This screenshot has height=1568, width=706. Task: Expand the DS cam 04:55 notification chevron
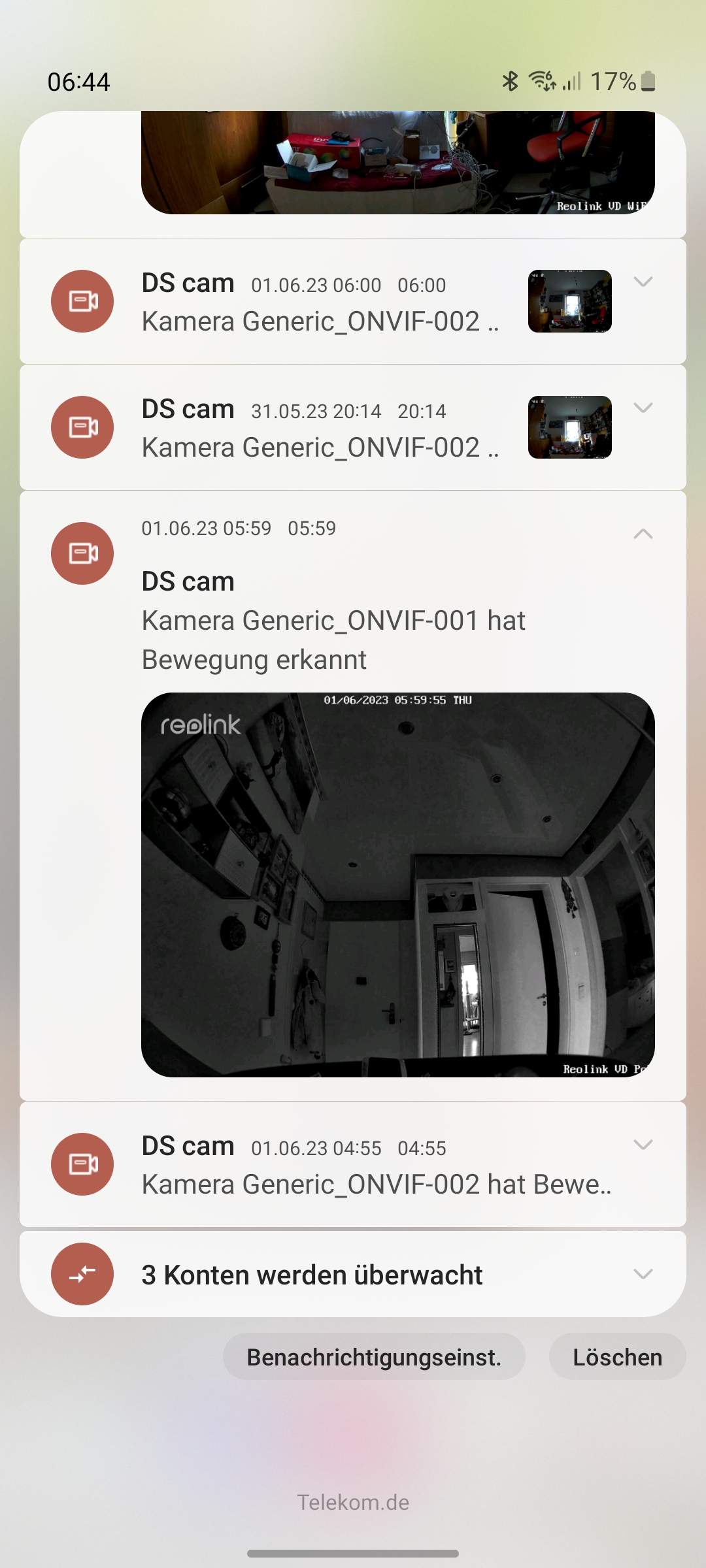[643, 1145]
